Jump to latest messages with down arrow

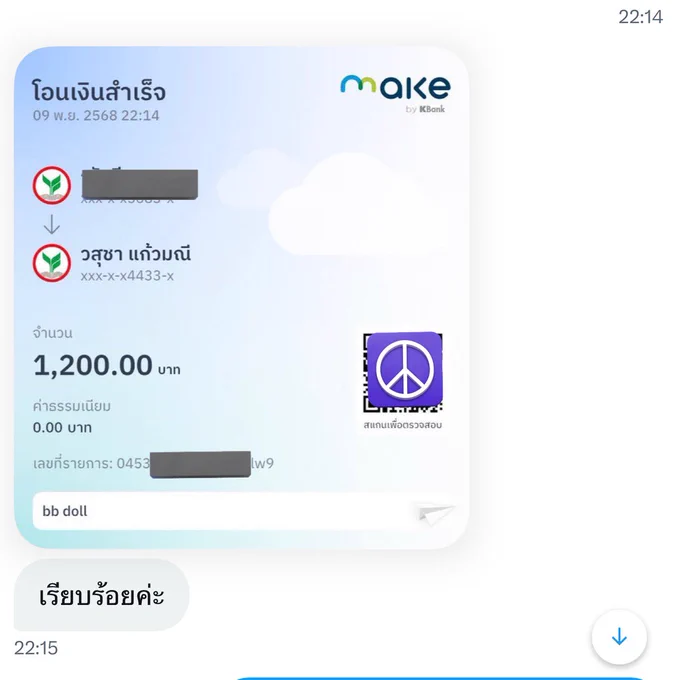(x=619, y=637)
